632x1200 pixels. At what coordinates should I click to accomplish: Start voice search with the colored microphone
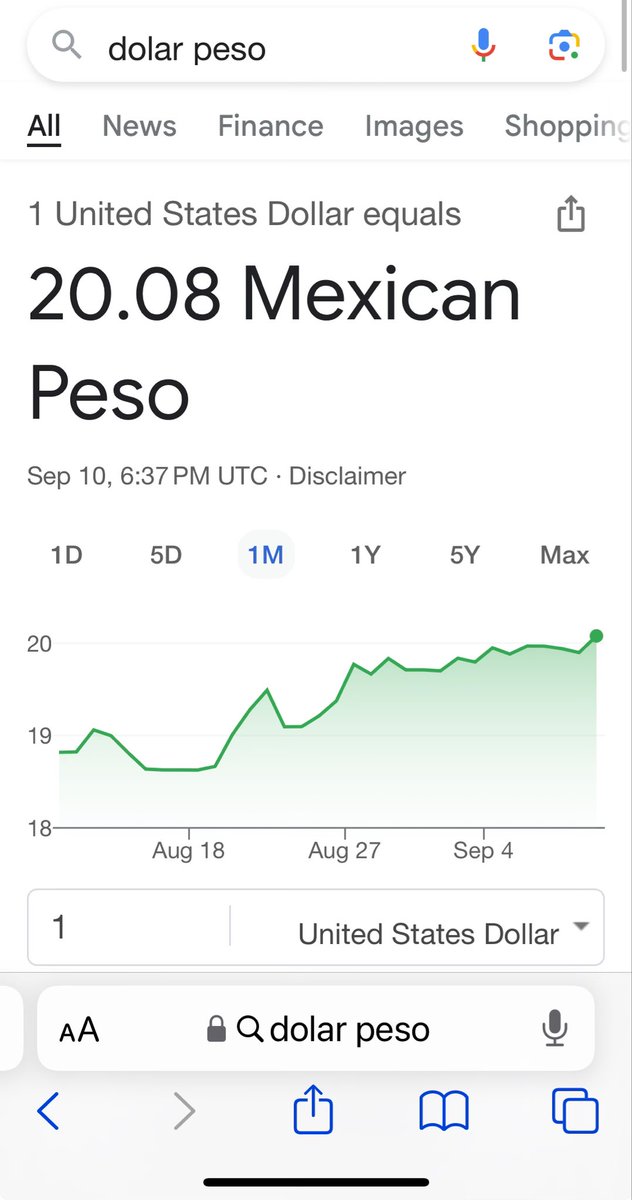coord(483,46)
